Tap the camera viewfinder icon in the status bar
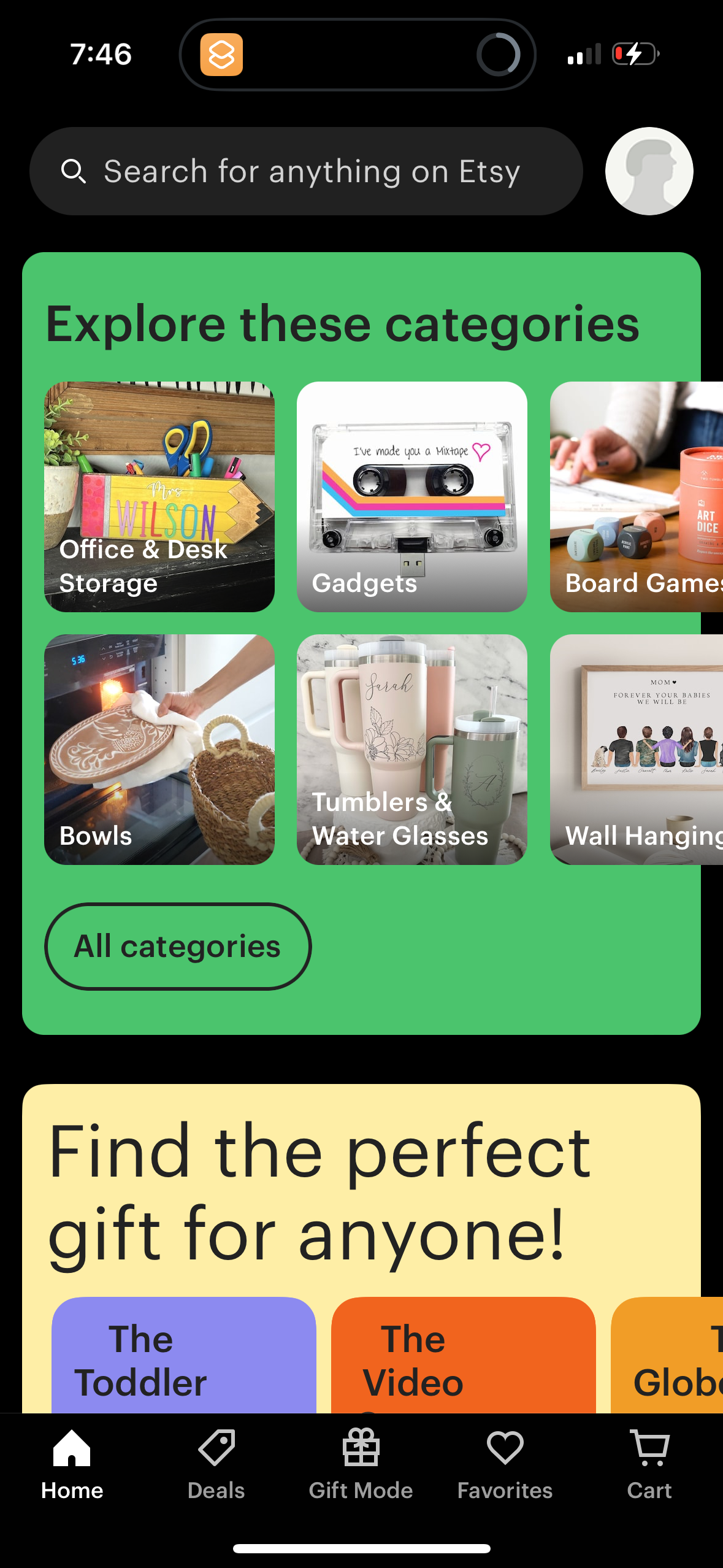Image resolution: width=723 pixels, height=1568 pixels. [x=498, y=54]
